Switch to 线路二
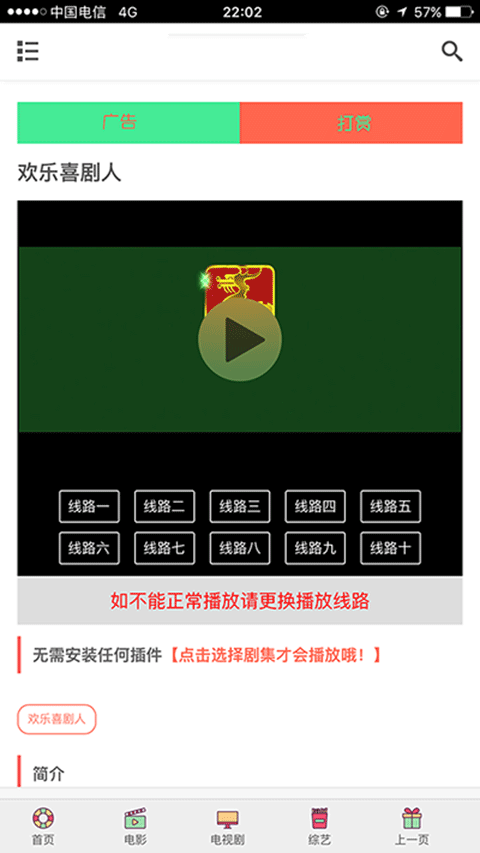The width and height of the screenshot is (480, 853). pyautogui.click(x=164, y=506)
